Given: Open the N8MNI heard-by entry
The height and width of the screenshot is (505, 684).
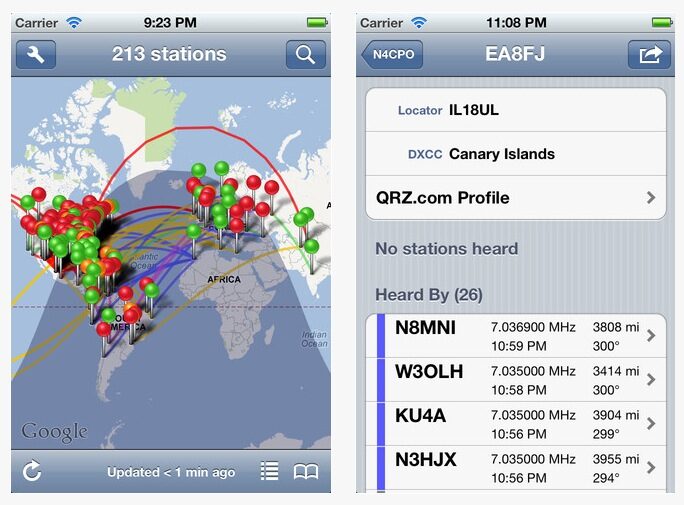Looking at the screenshot, I should tap(516, 336).
